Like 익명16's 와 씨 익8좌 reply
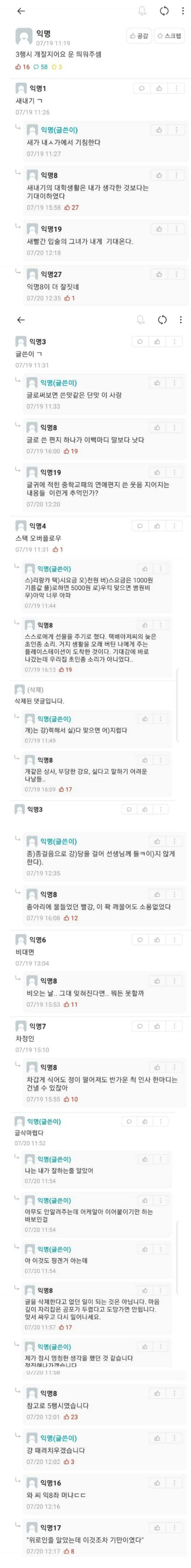This screenshot has width=191, height=1568. click(157, 1483)
